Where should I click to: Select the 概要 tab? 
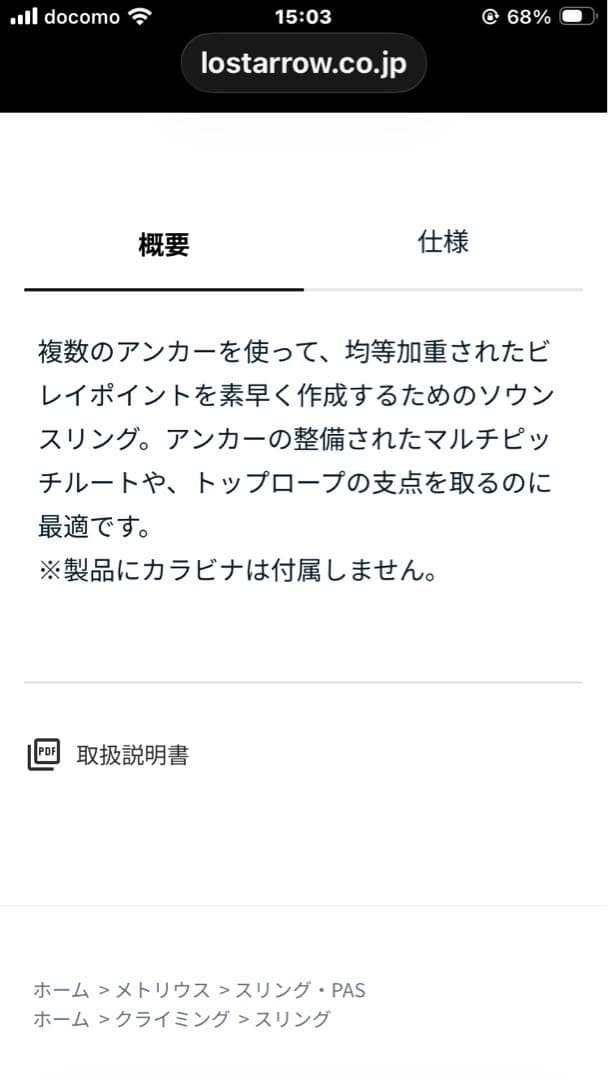click(164, 245)
